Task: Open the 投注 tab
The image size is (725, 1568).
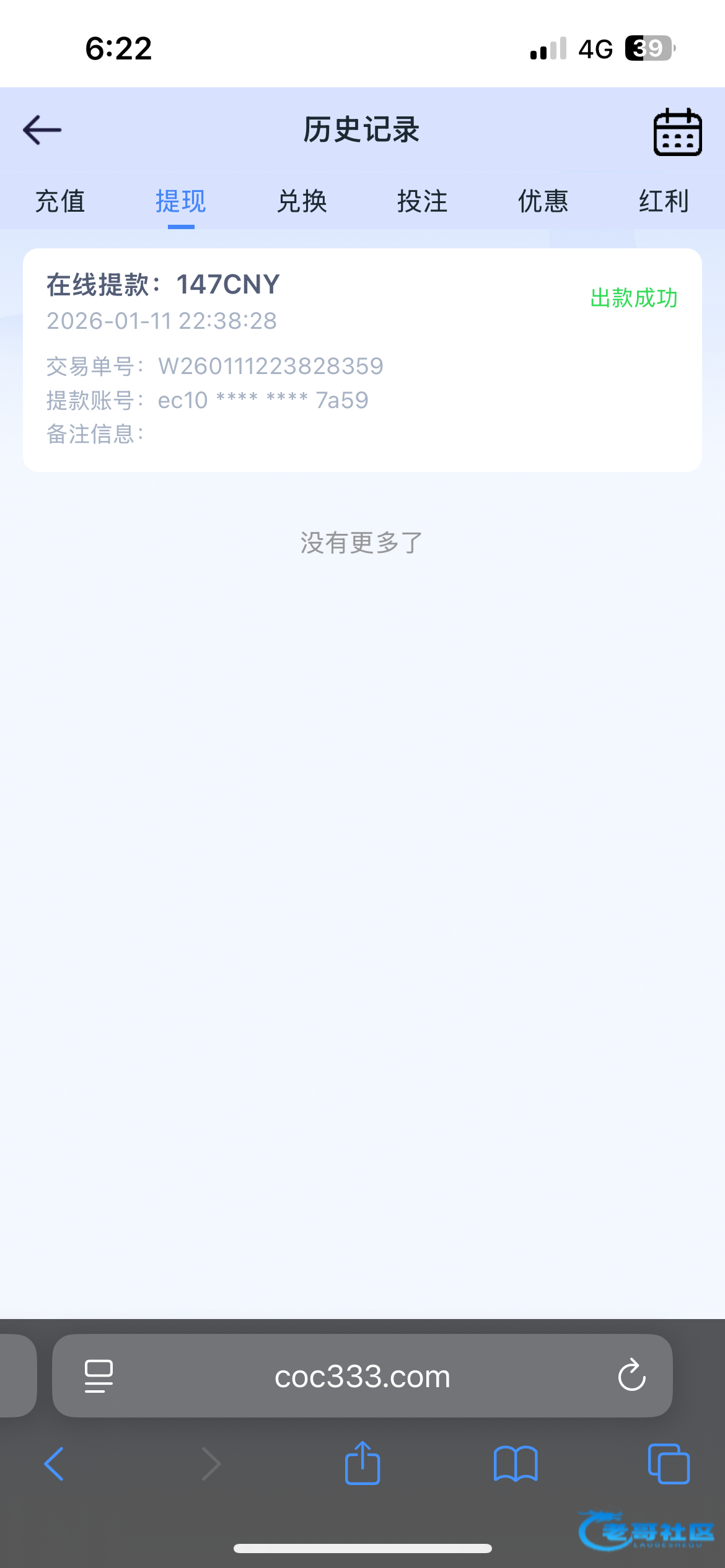Action: tap(422, 201)
